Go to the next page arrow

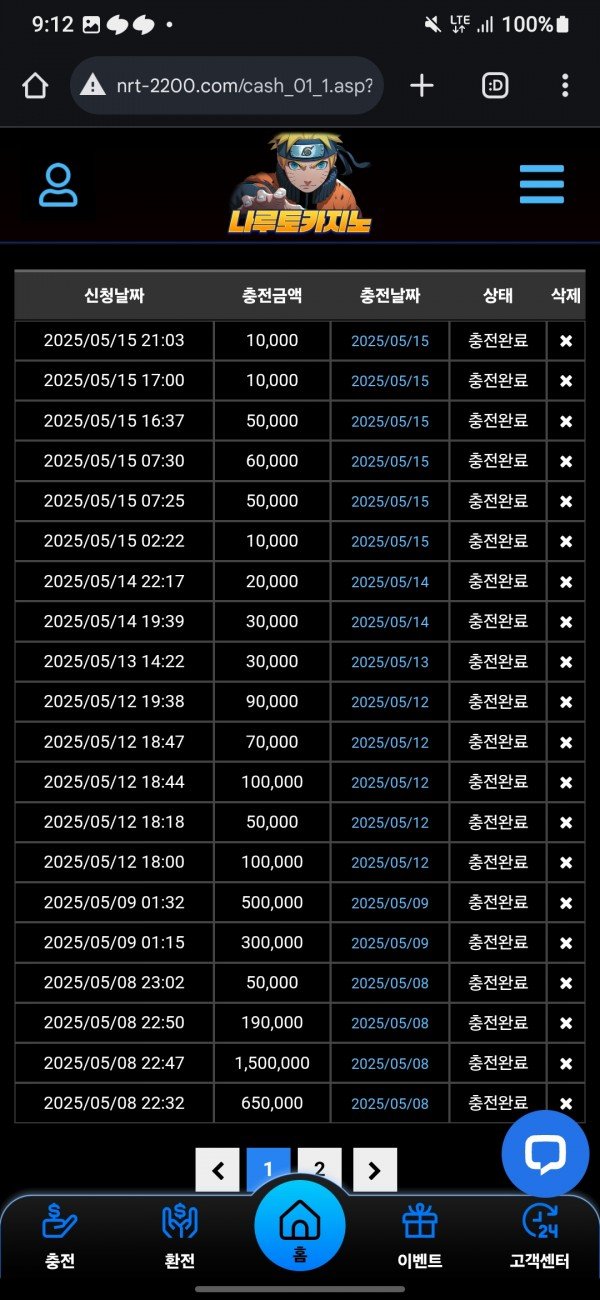point(375,1169)
